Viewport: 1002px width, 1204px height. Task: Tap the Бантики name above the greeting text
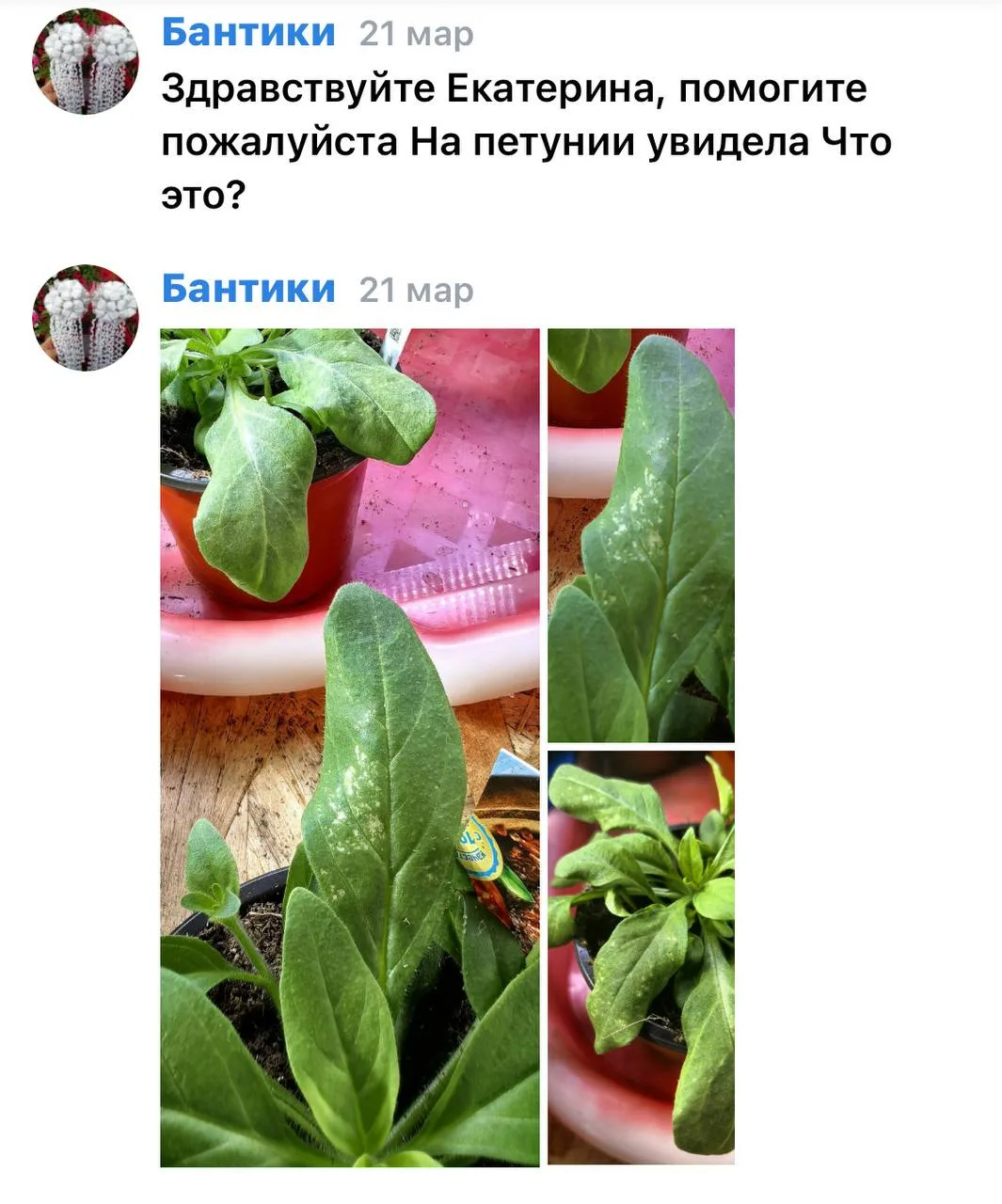[248, 33]
